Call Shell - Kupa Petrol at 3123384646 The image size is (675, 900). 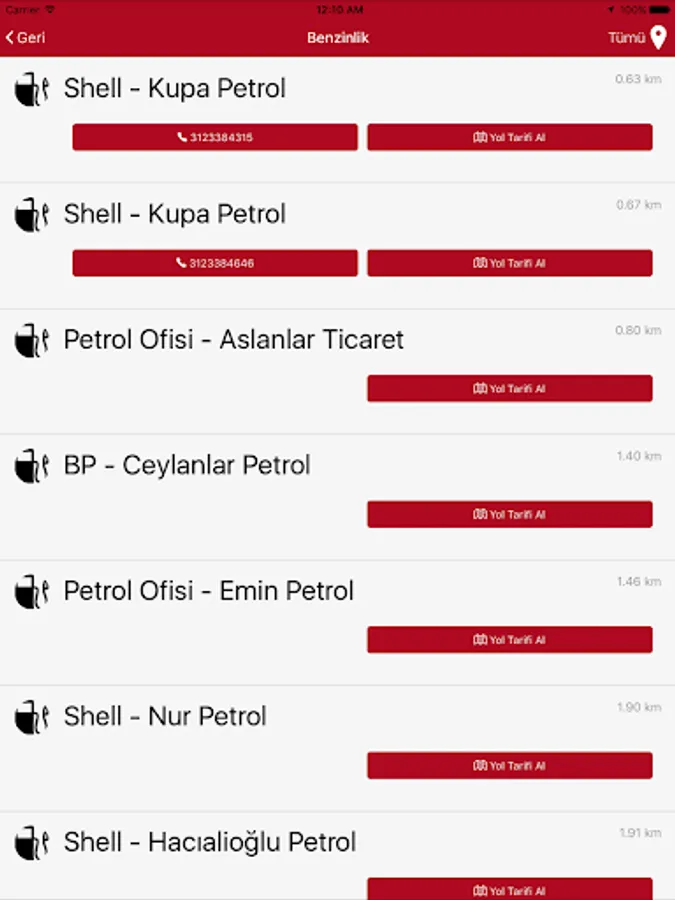pos(215,263)
